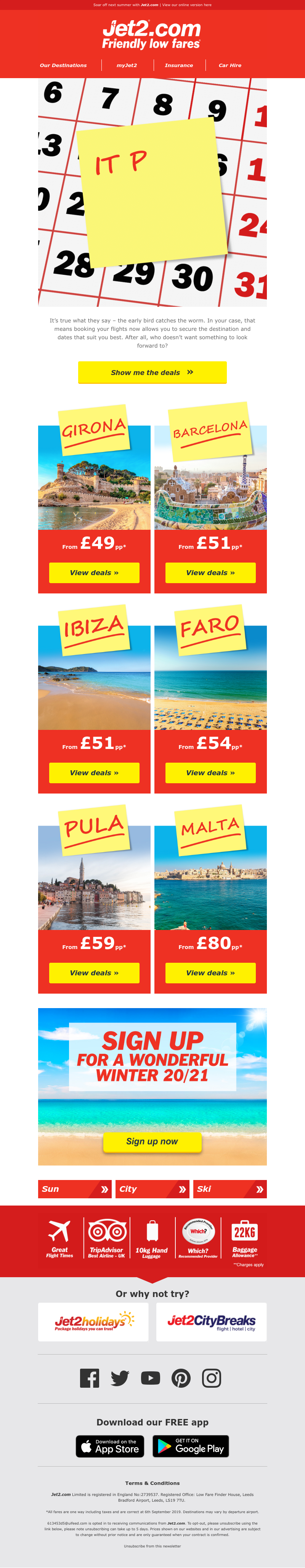Tap the Show me the deals button

[152, 372]
